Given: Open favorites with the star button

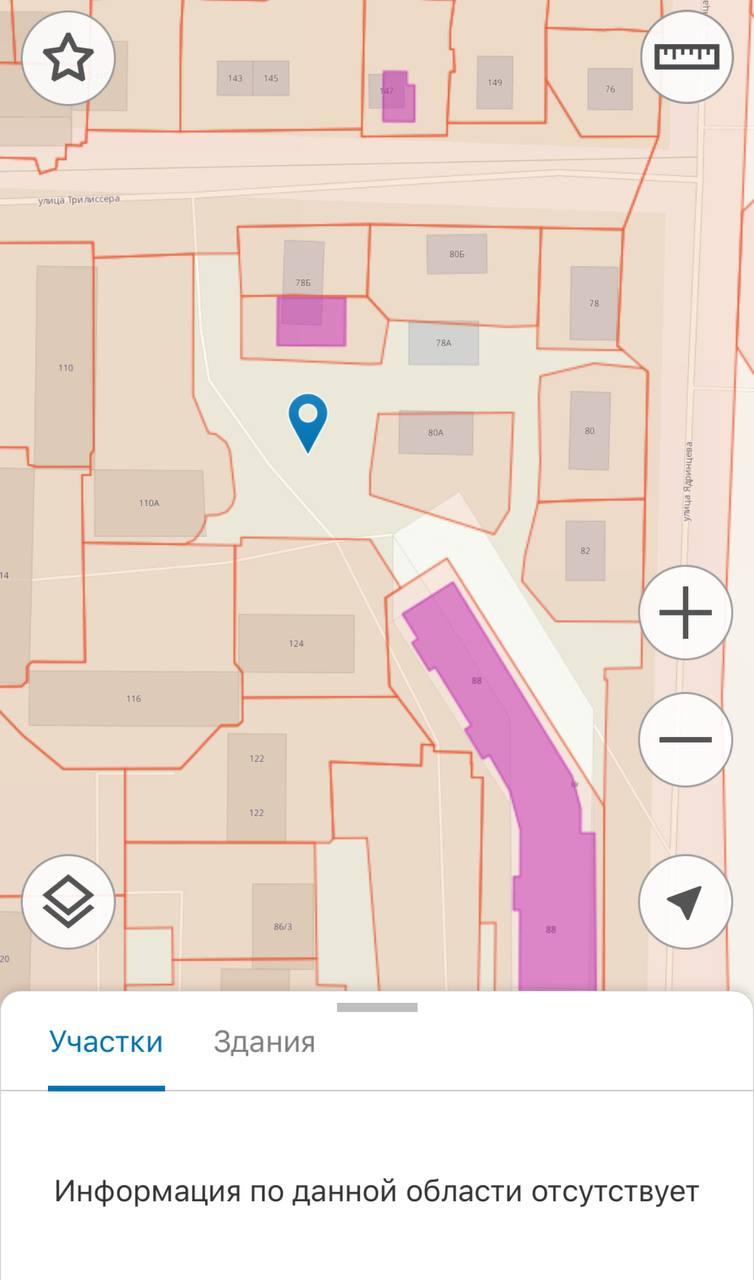Looking at the screenshot, I should (68, 58).
